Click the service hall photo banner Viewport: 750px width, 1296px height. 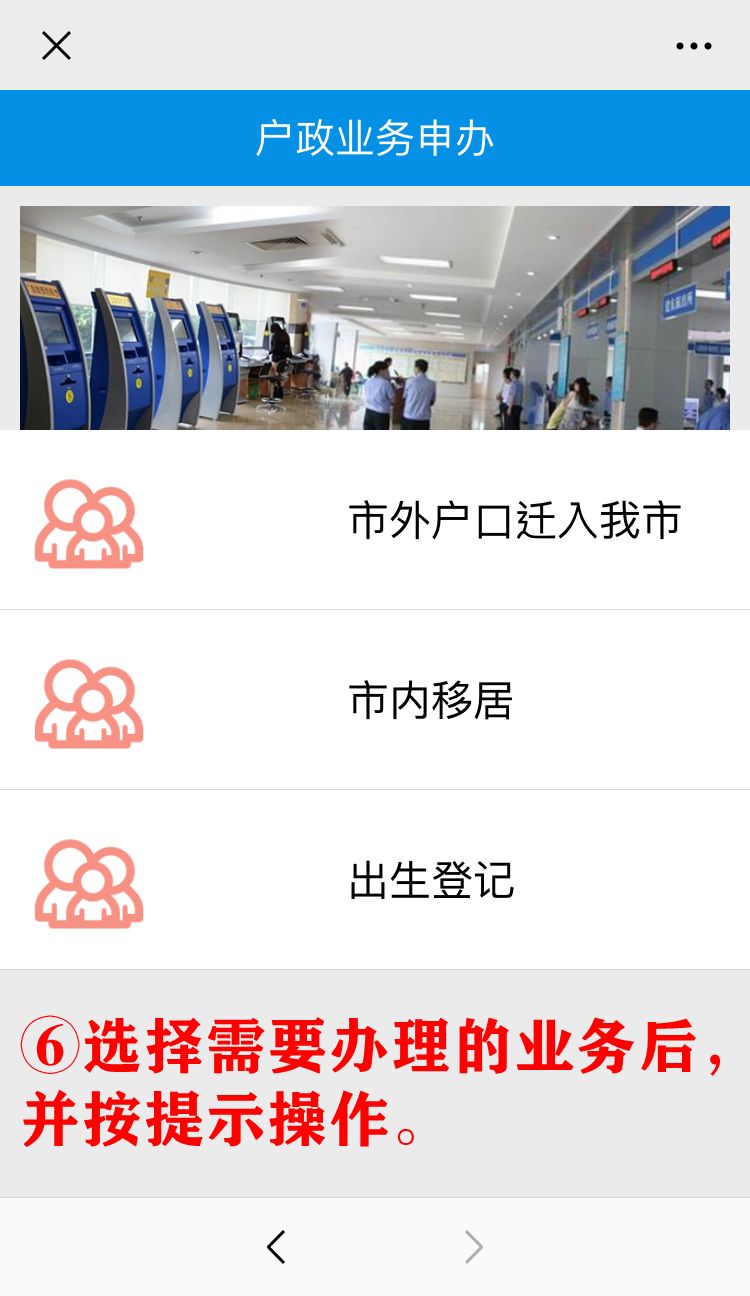pyautogui.click(x=375, y=315)
